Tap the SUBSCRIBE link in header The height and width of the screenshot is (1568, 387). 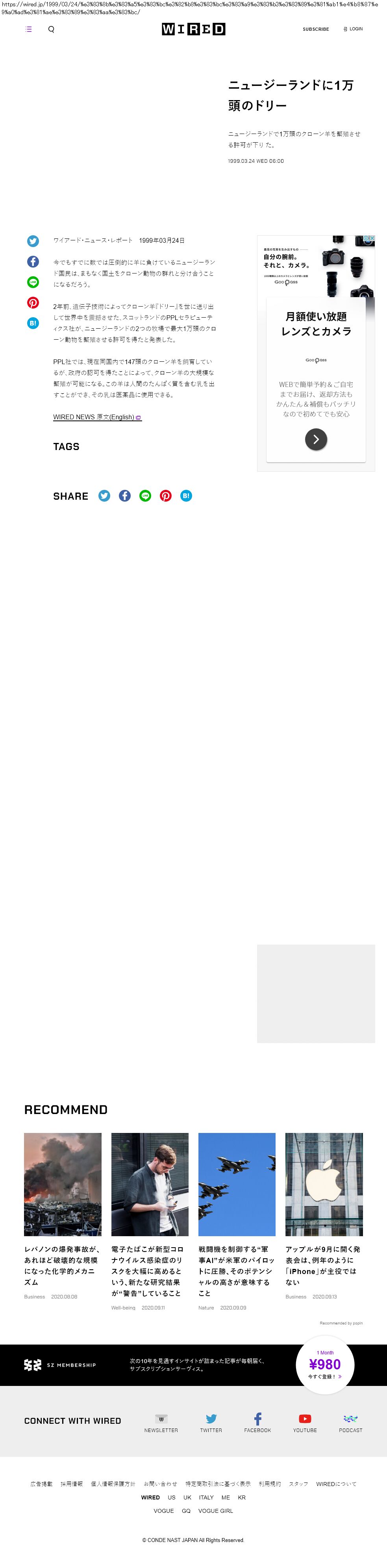(x=316, y=29)
